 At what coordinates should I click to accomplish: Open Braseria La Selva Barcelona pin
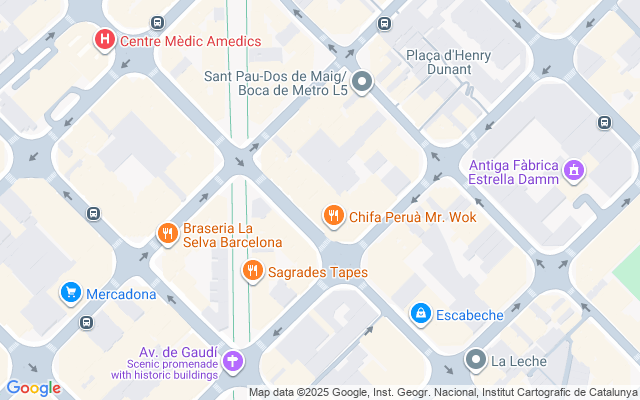click(x=167, y=234)
